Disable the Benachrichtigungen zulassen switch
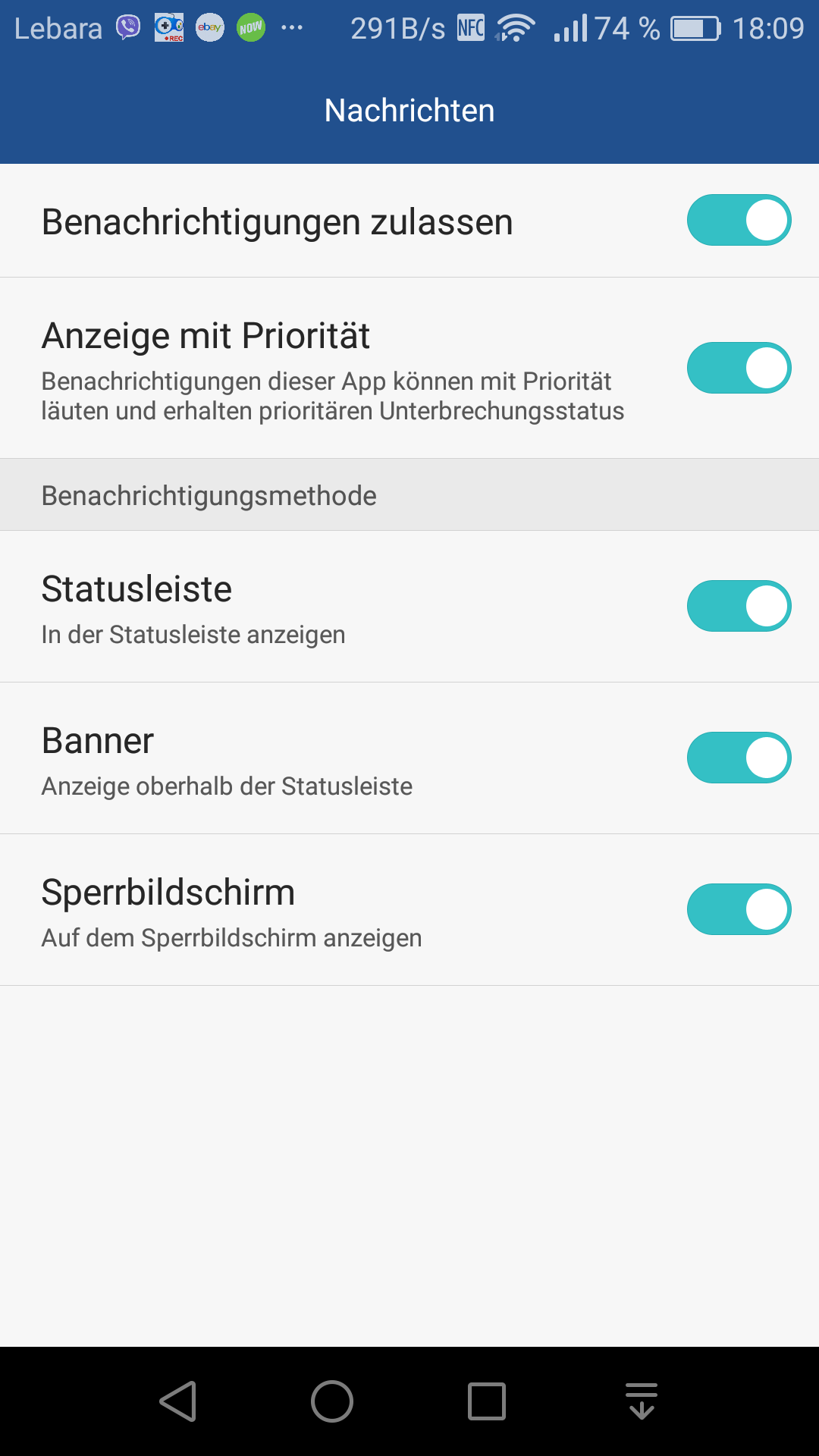 739,221
